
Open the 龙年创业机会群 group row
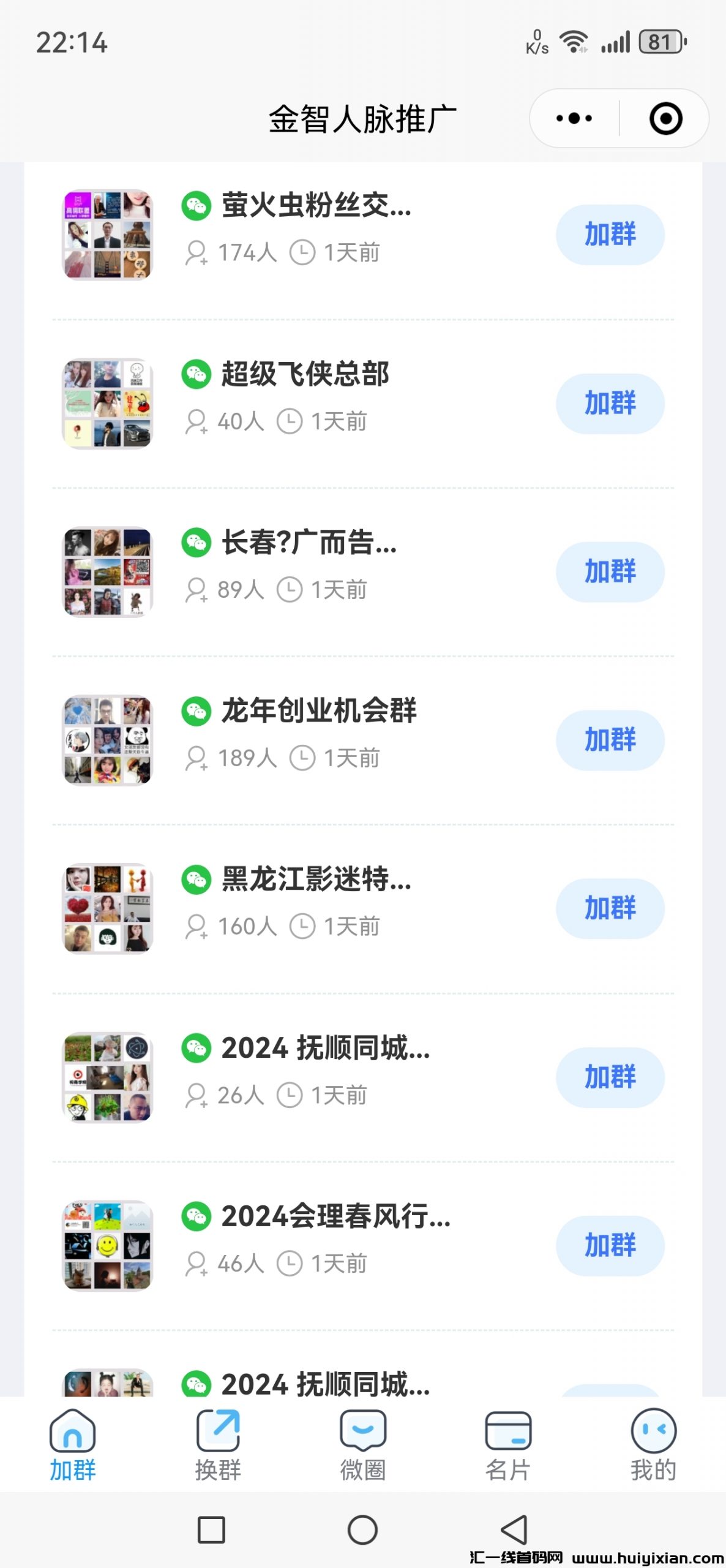(318, 711)
